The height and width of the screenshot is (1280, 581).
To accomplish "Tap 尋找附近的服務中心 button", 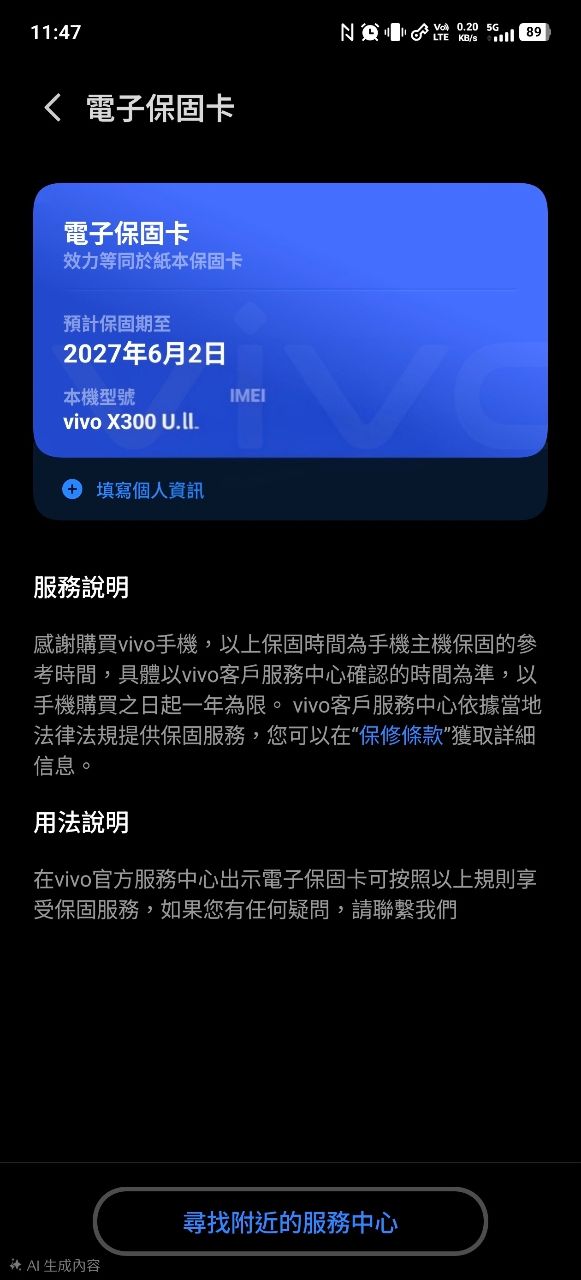I will click(290, 1221).
